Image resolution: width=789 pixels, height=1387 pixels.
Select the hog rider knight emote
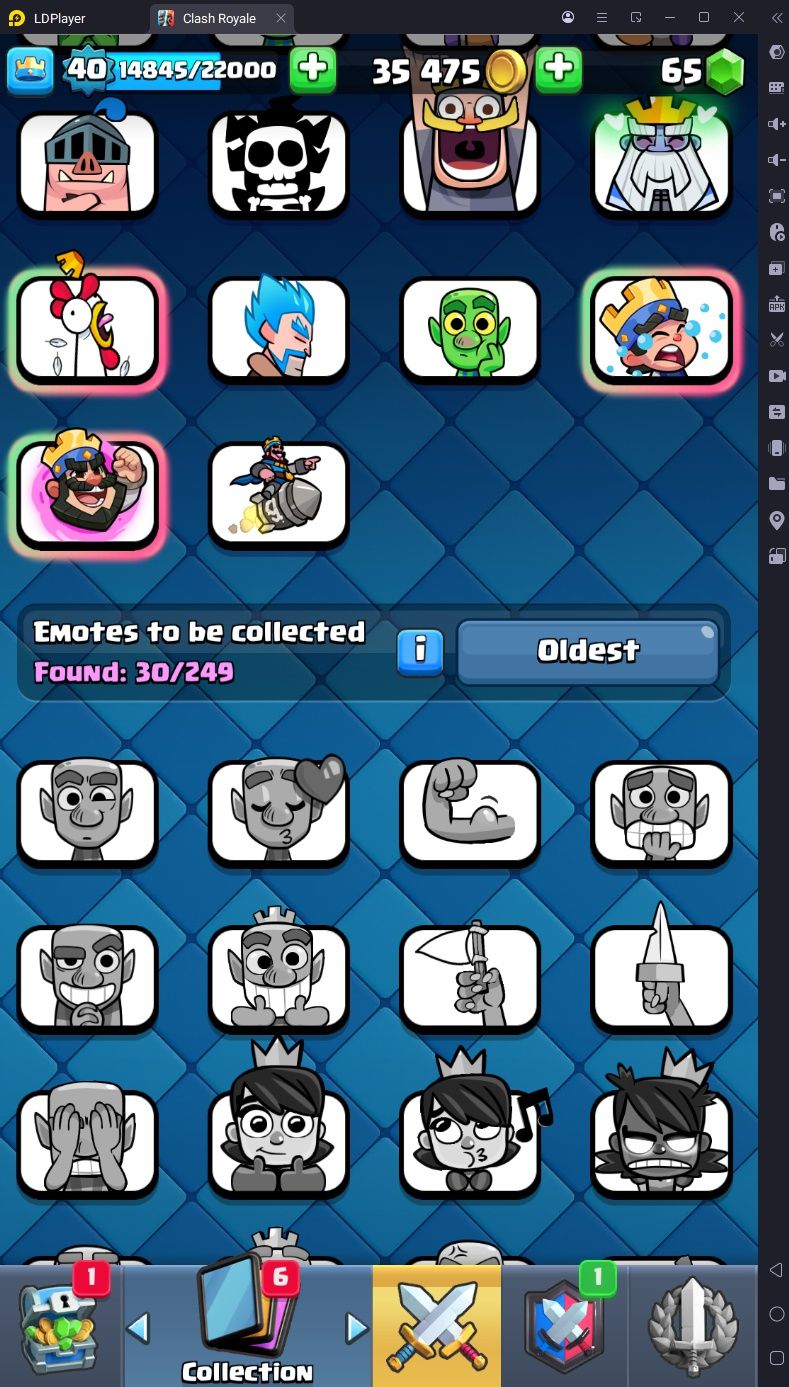(x=88, y=163)
